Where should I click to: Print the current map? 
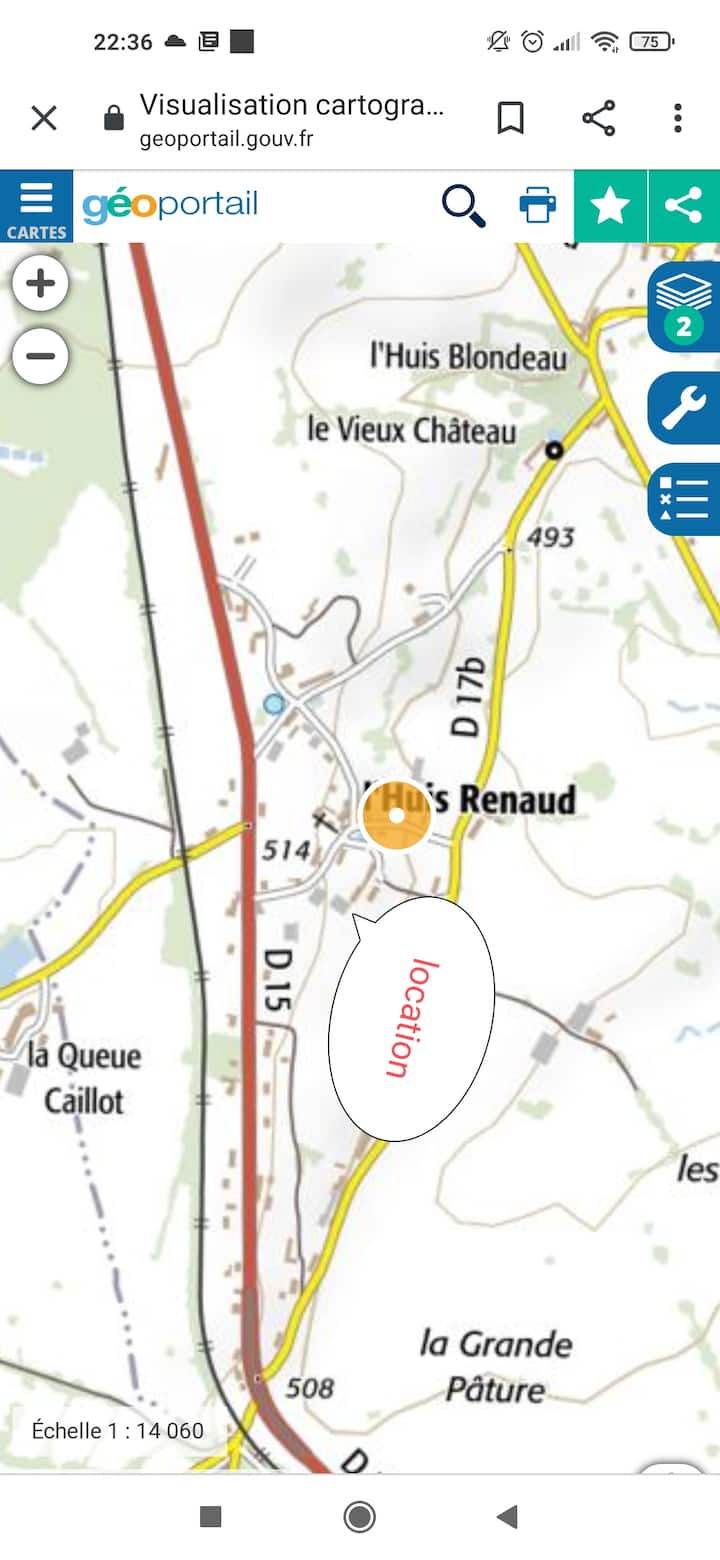538,206
